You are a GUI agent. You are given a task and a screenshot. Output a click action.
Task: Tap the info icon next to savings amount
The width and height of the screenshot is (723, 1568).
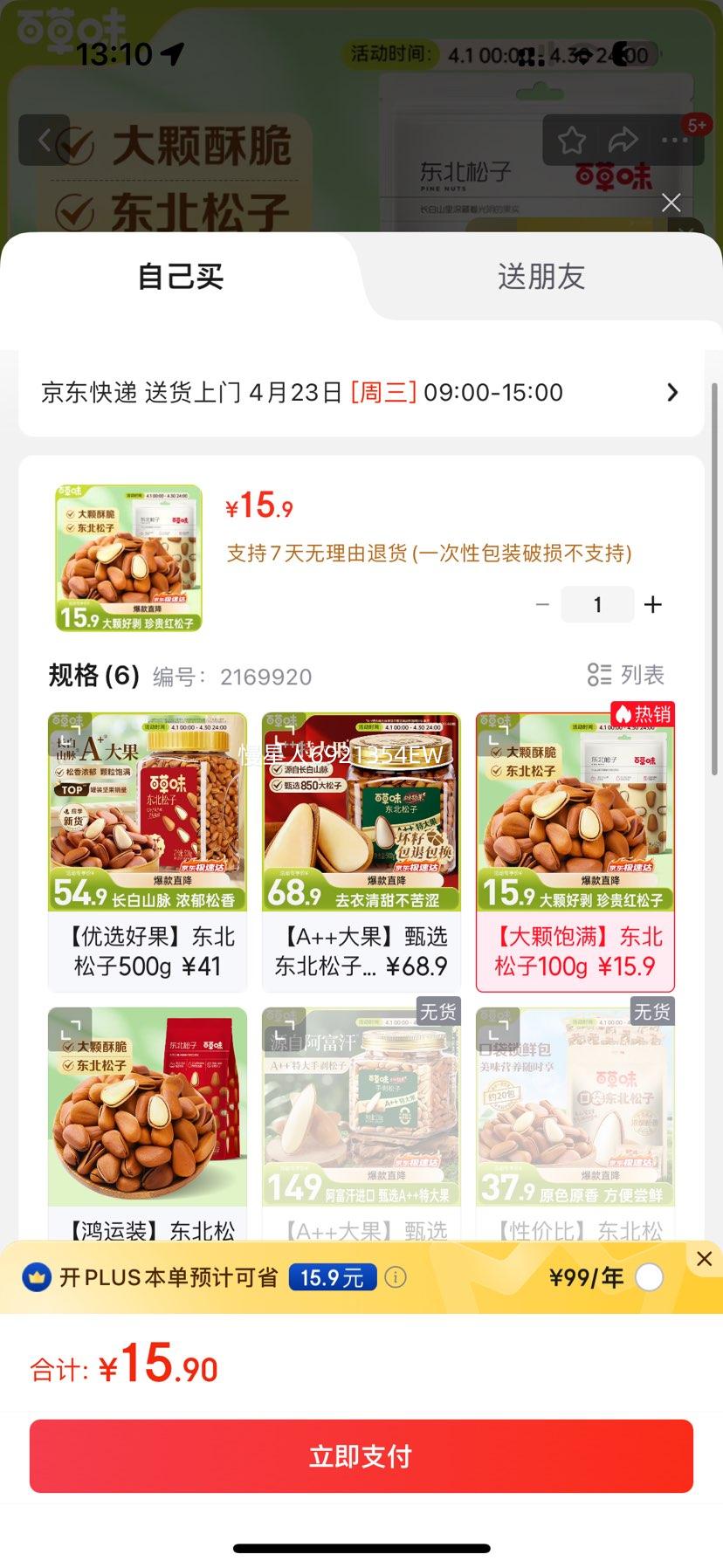click(x=395, y=1277)
